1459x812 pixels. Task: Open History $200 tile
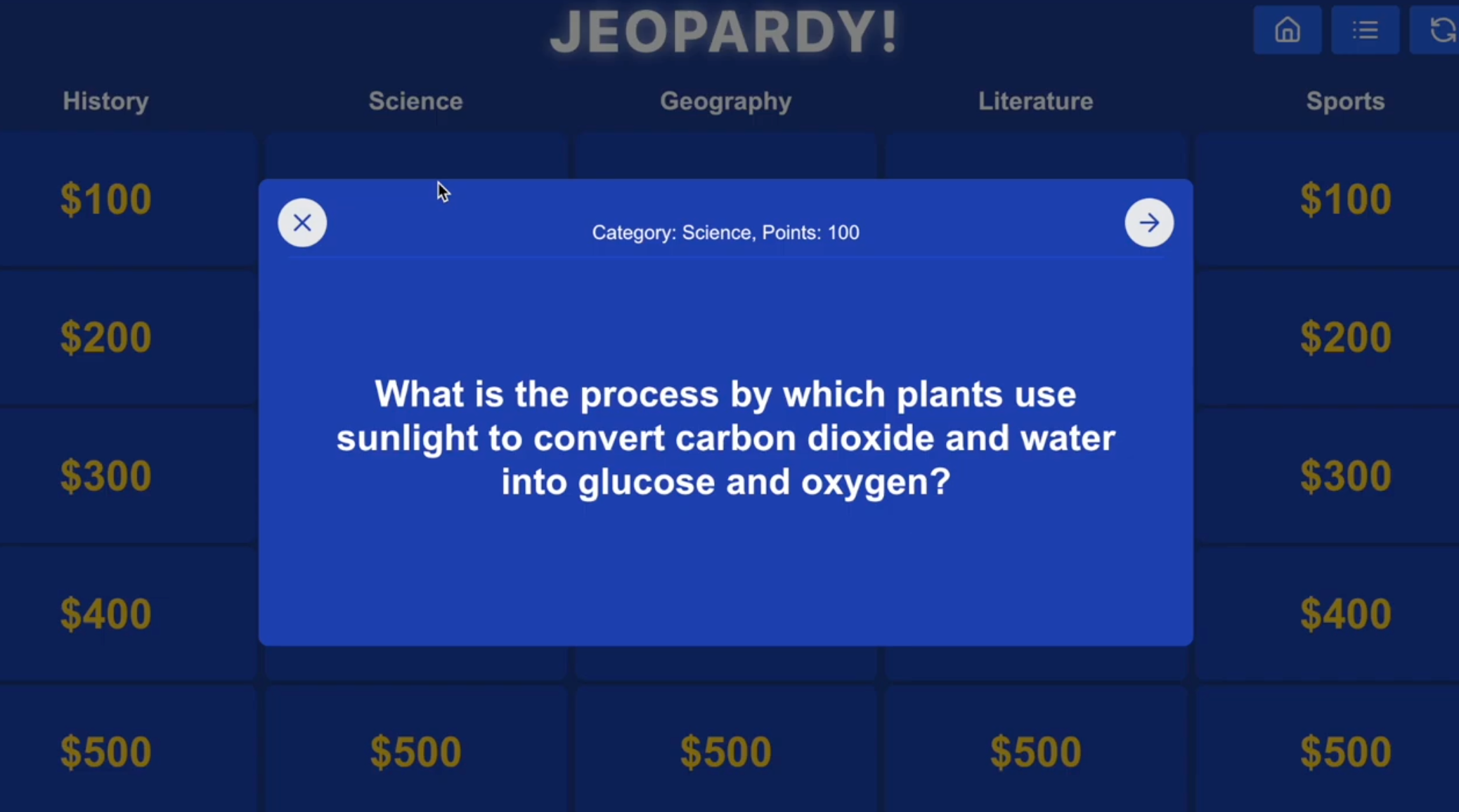tap(106, 337)
